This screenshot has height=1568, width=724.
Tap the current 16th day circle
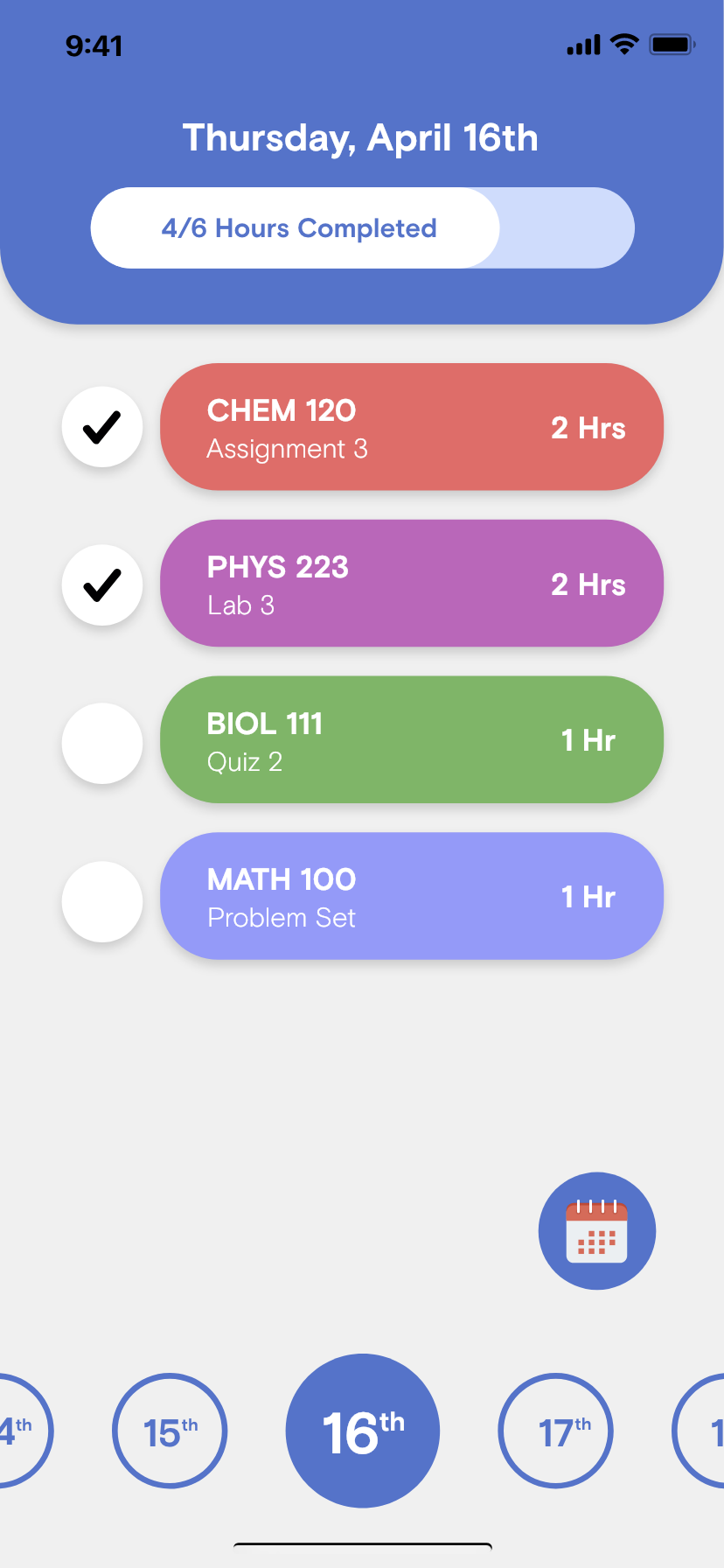pyautogui.click(x=363, y=1431)
